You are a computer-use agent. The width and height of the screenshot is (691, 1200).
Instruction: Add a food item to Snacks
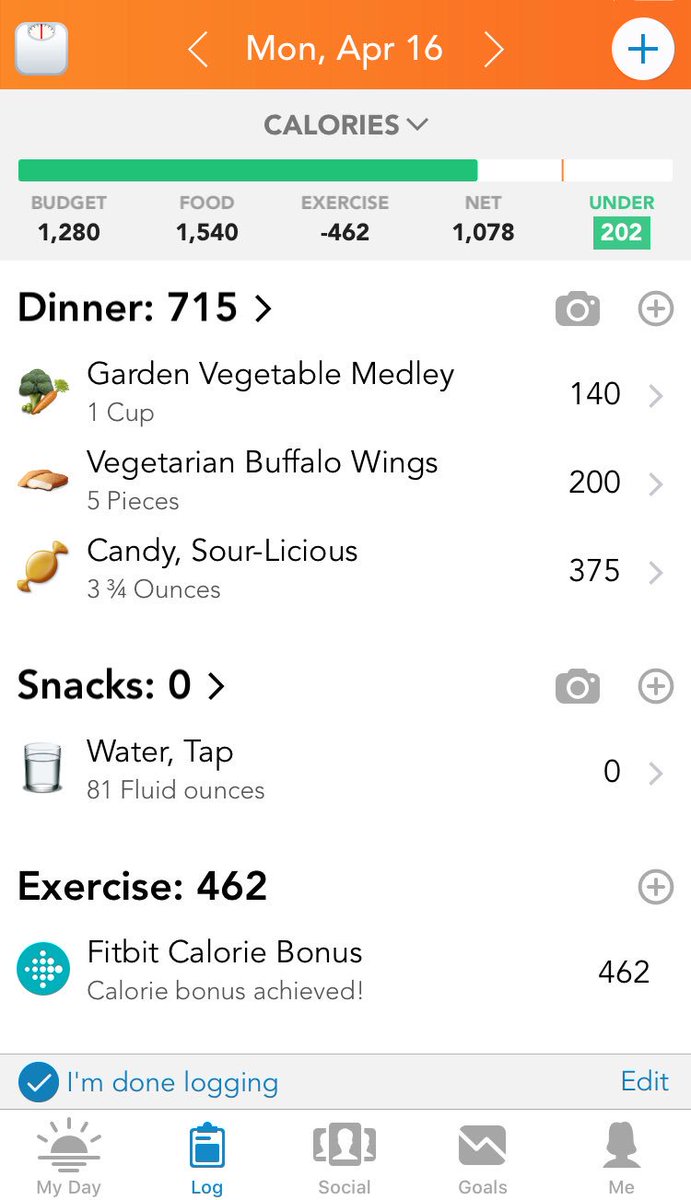tap(656, 686)
